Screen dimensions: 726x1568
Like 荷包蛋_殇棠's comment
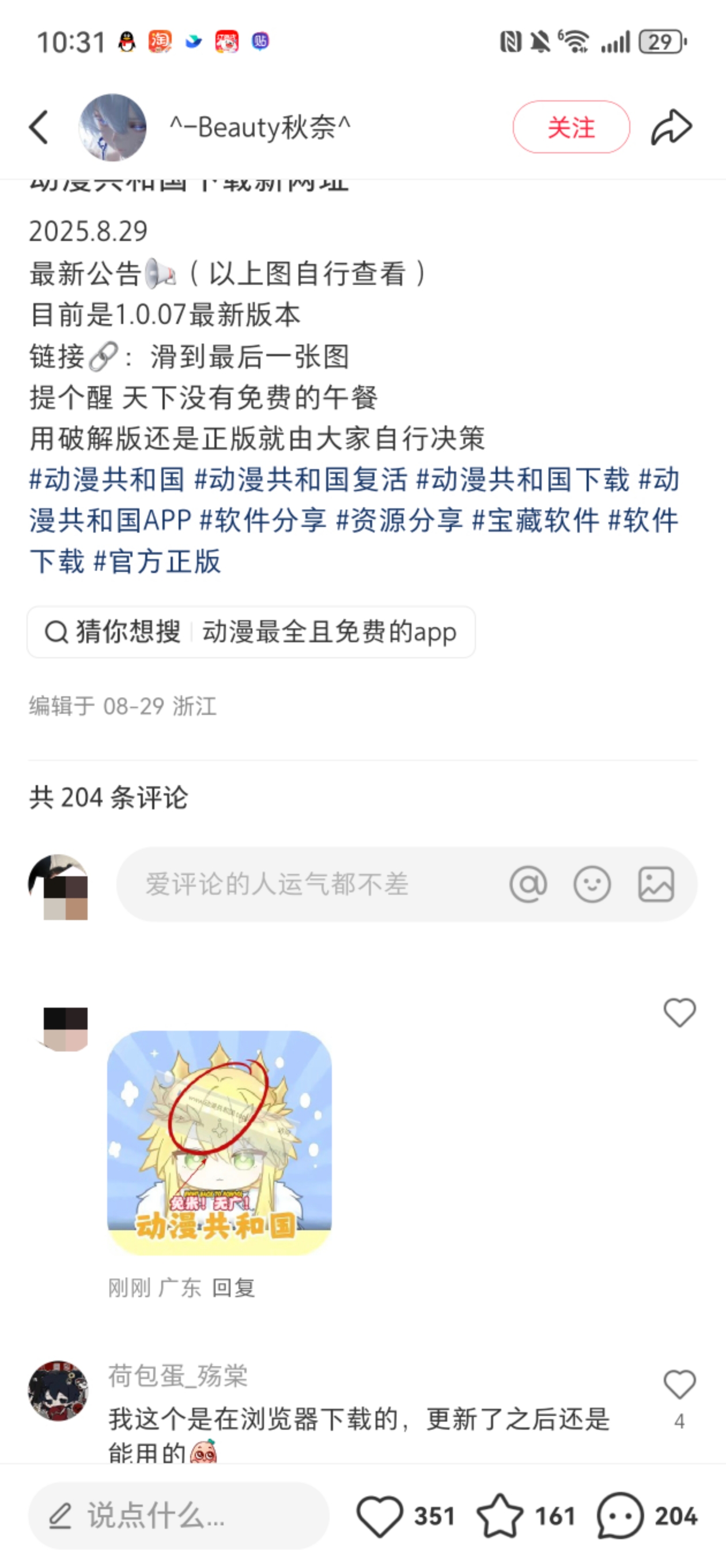(x=679, y=1385)
